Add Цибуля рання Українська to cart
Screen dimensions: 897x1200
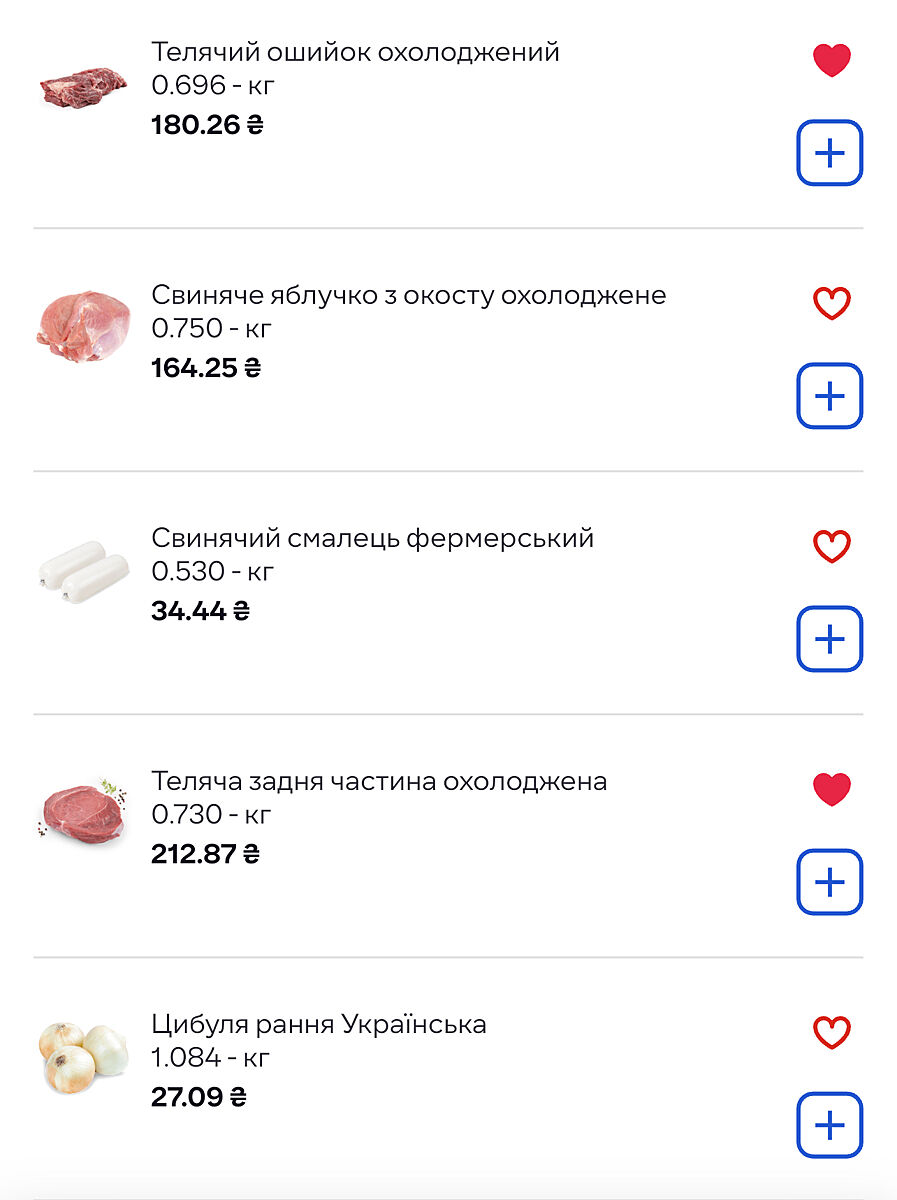pos(829,1125)
